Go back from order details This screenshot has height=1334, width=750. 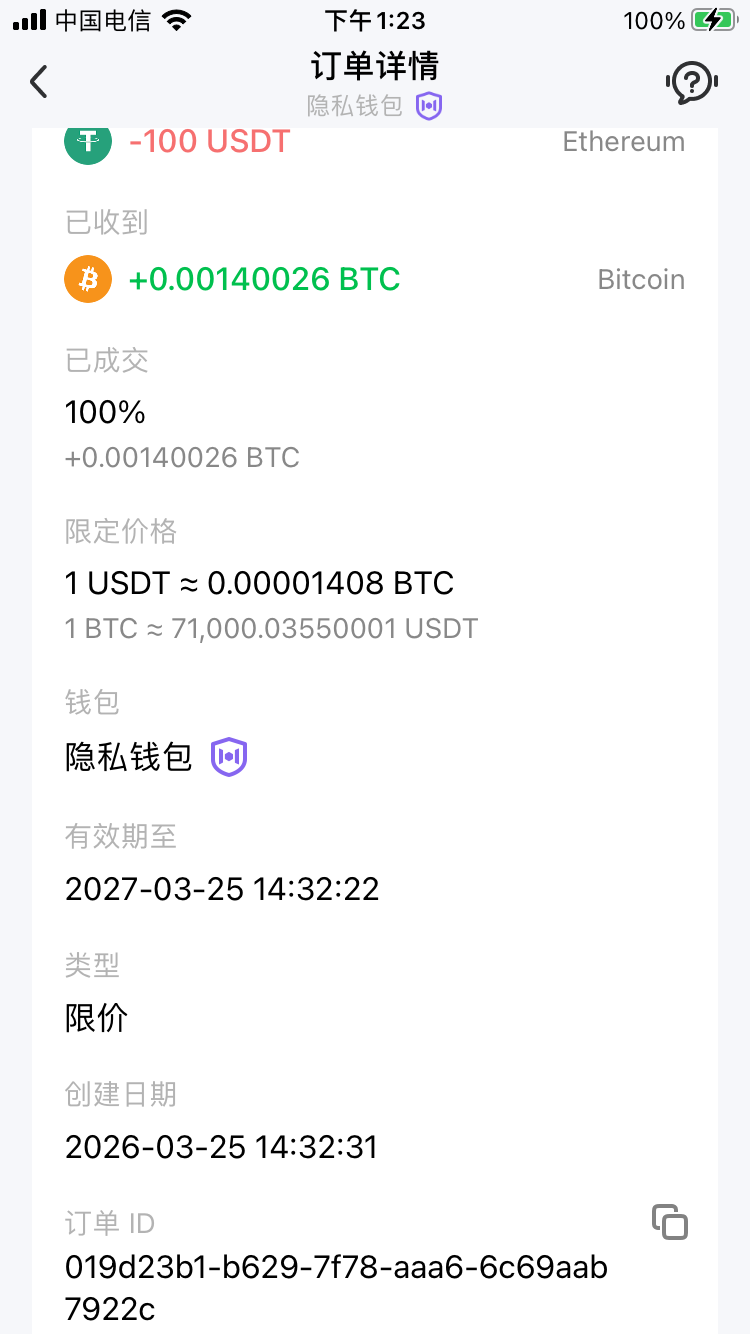[x=39, y=81]
